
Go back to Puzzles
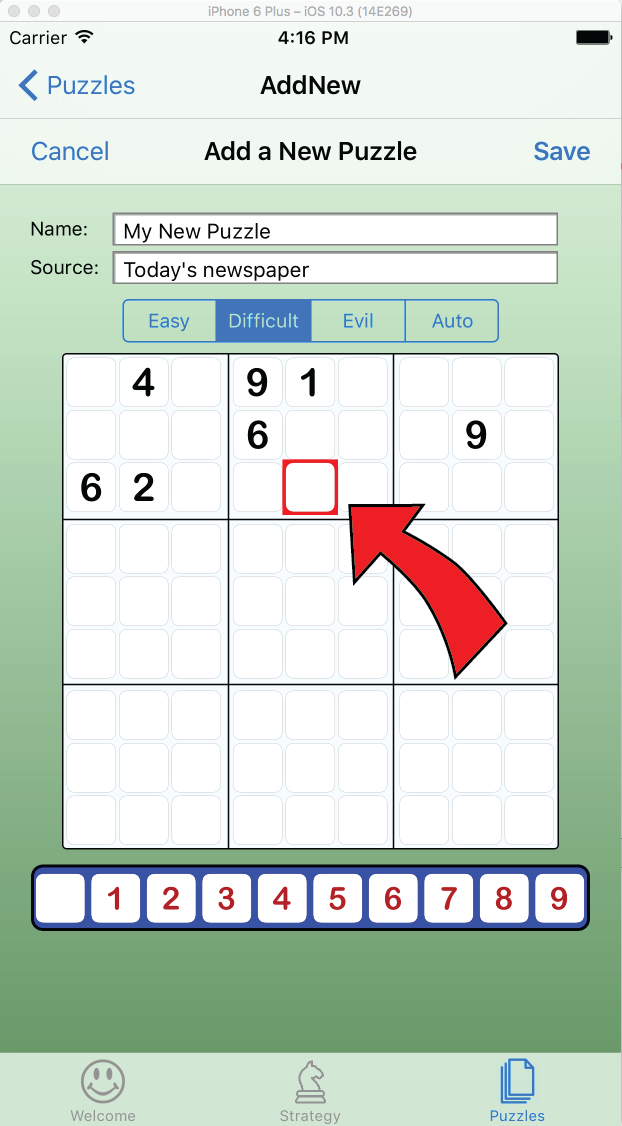(77, 85)
